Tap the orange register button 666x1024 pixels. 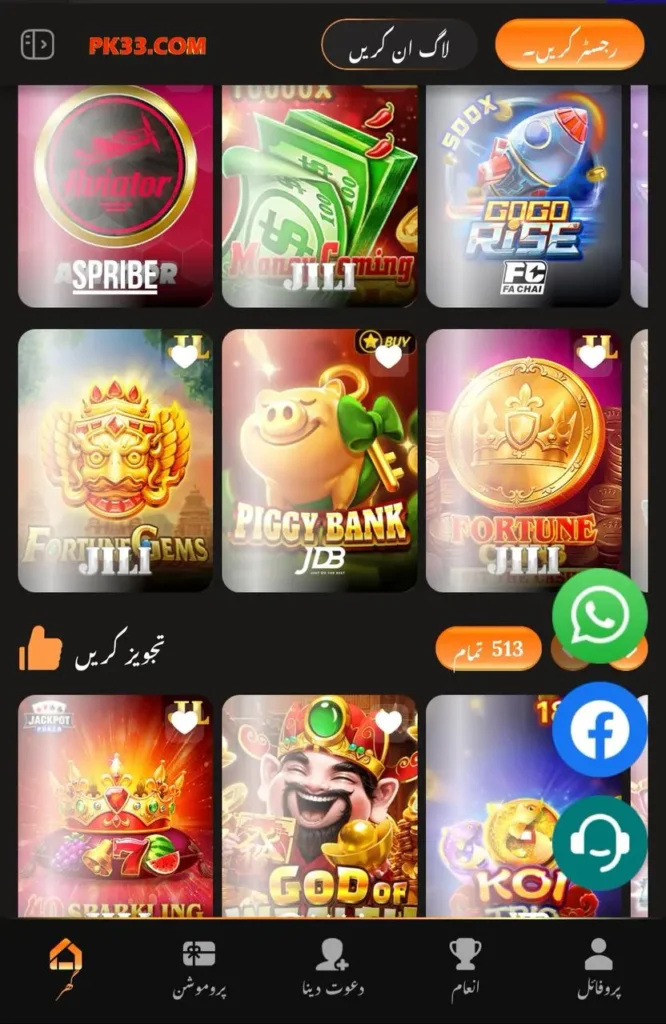tap(570, 45)
